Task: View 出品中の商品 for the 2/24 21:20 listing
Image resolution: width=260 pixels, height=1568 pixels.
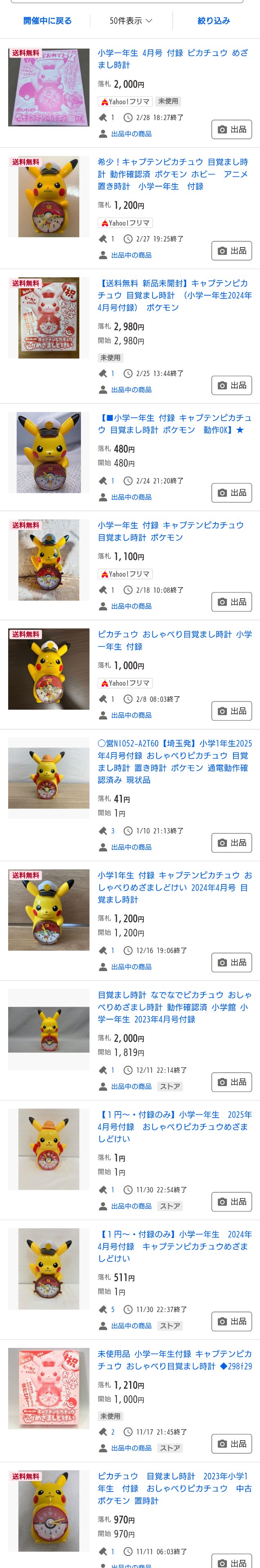Action: coord(131,497)
